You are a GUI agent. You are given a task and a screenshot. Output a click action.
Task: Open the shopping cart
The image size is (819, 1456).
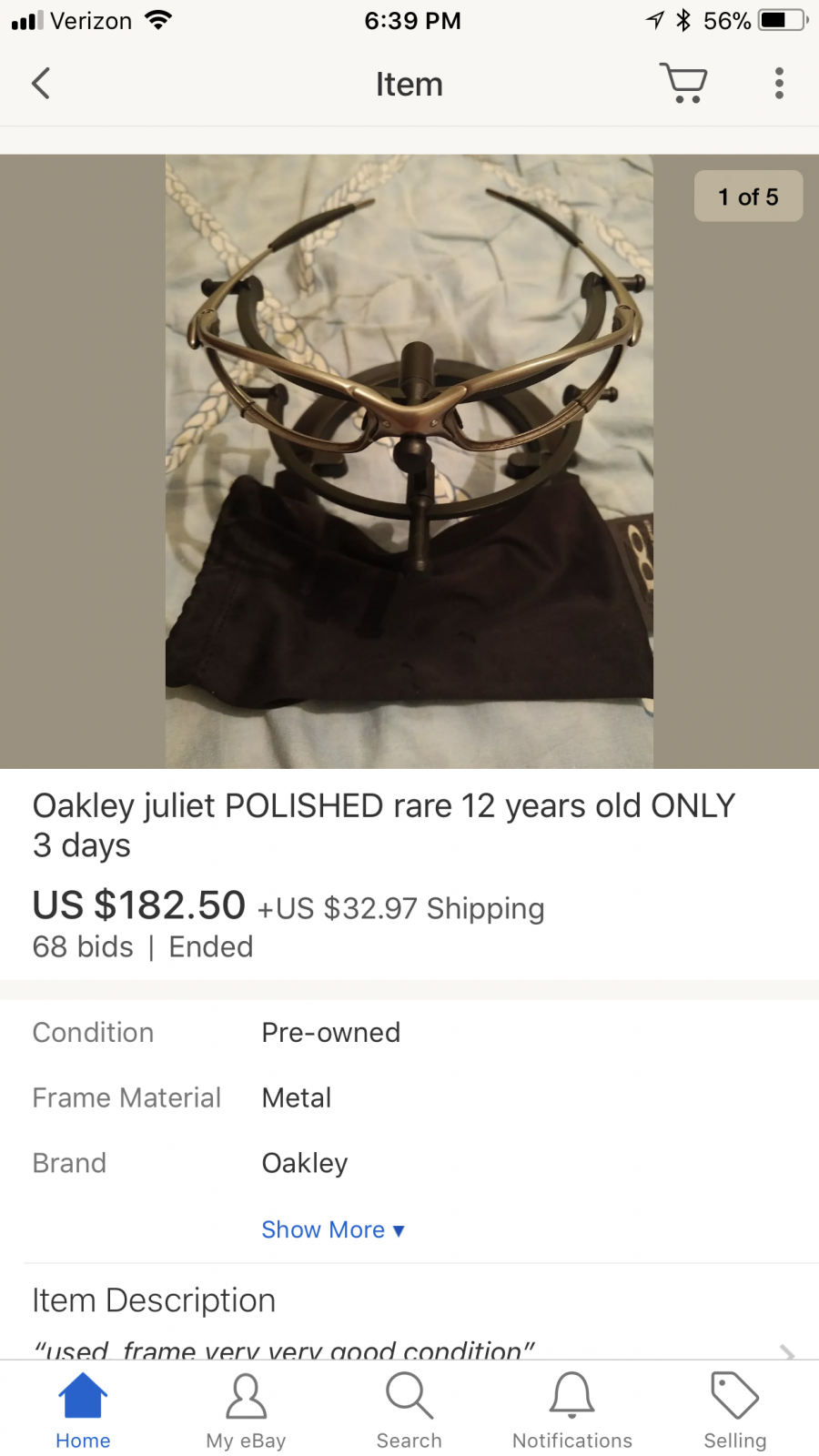pos(683,83)
